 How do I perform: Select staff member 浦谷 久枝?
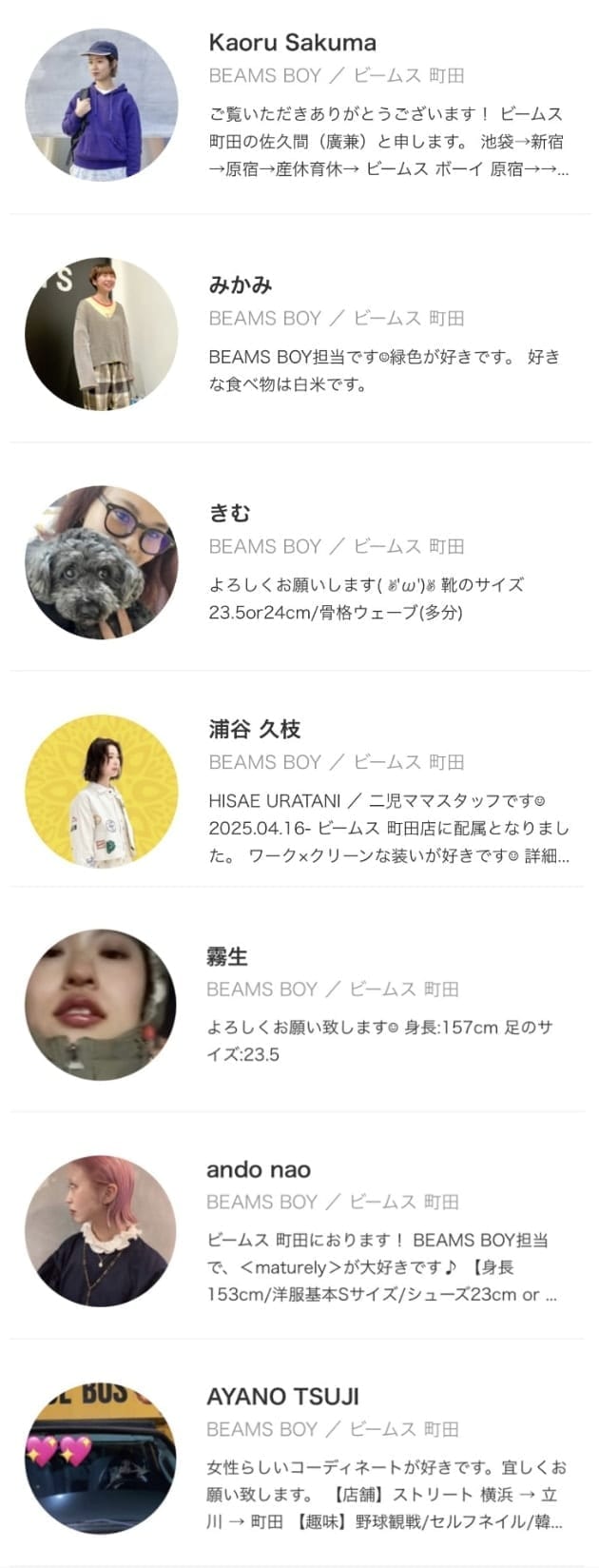tap(255, 729)
